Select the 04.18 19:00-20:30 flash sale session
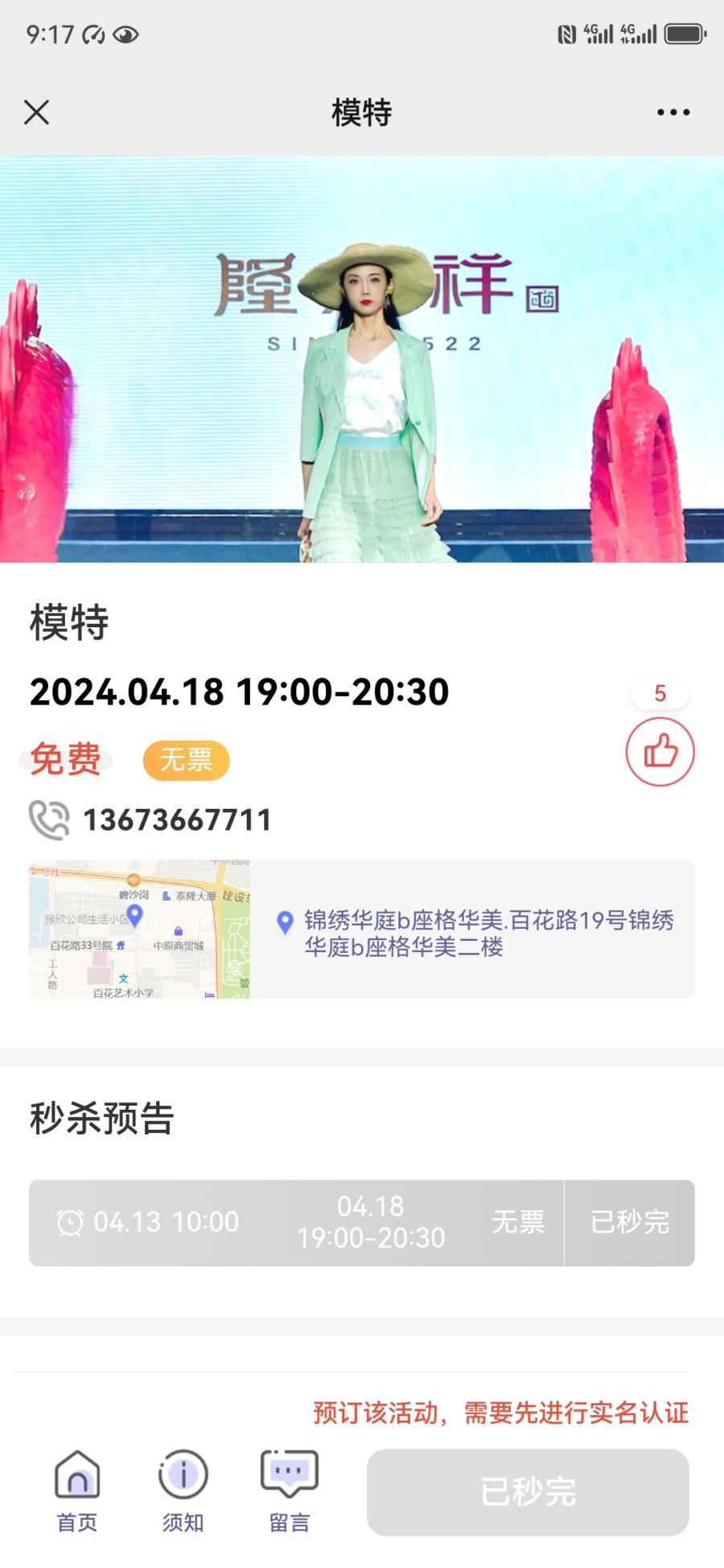The width and height of the screenshot is (724, 1568). 370,1222
